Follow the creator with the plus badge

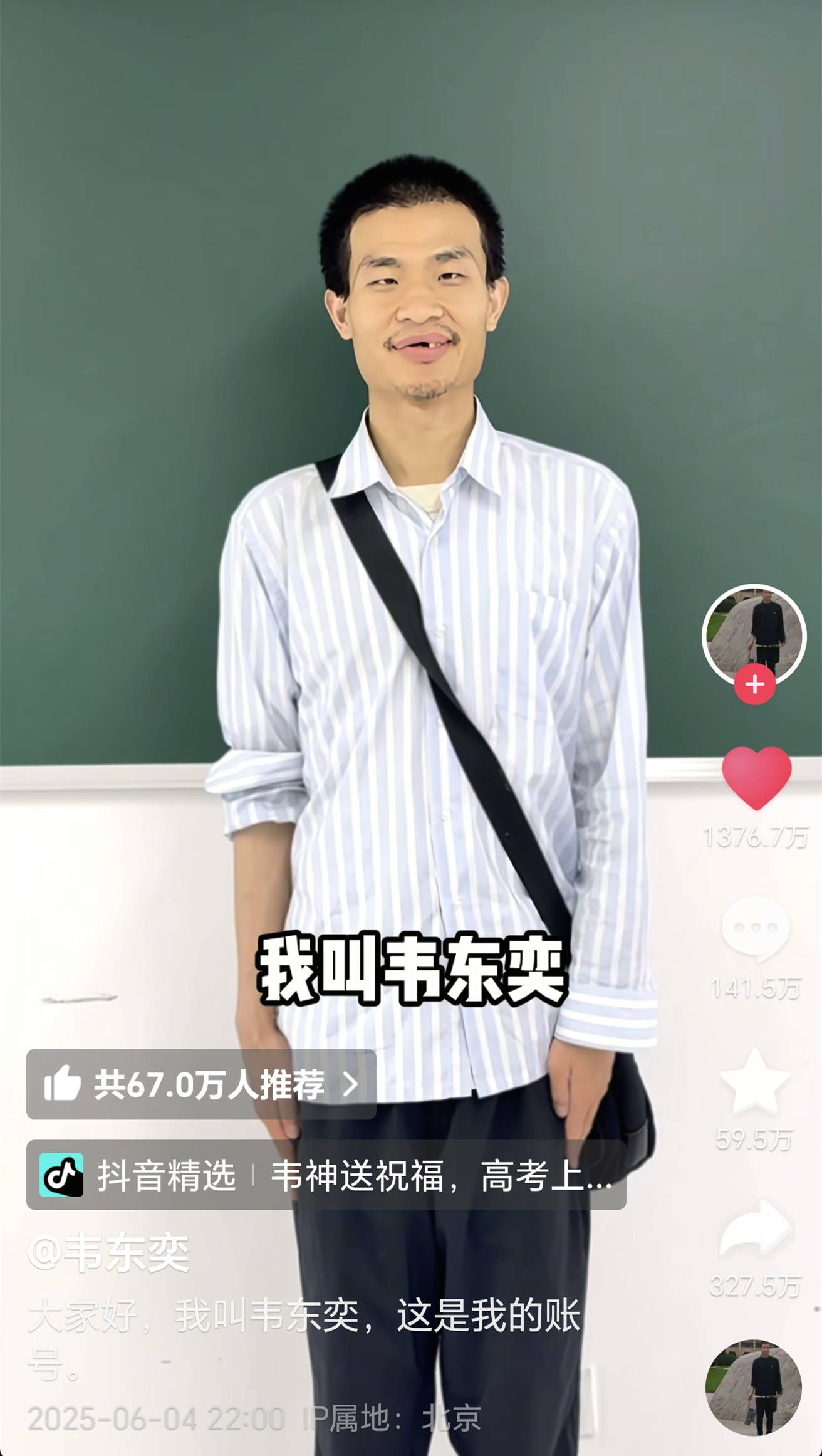[x=754, y=684]
